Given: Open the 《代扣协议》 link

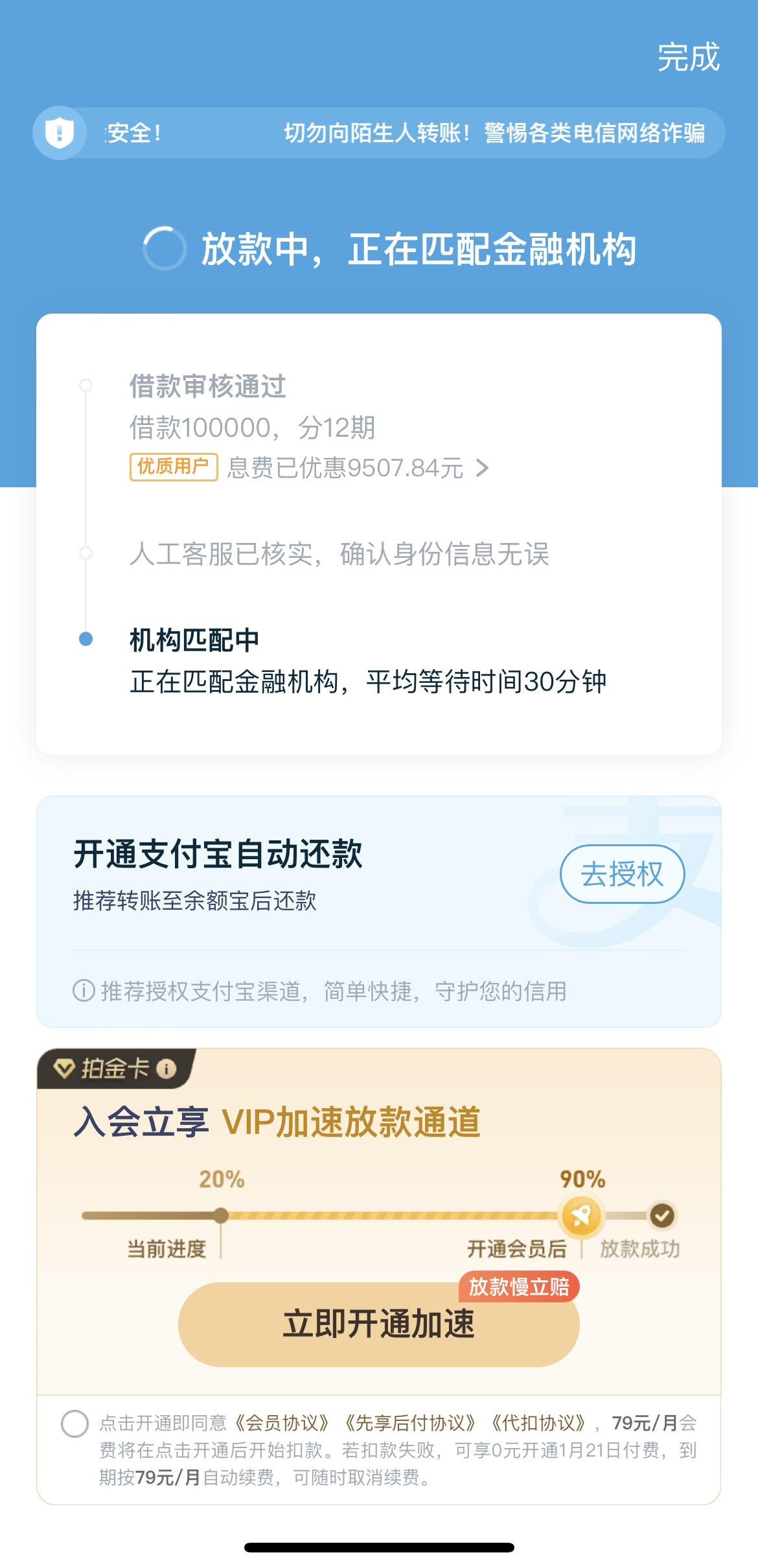Looking at the screenshot, I should [x=538, y=1423].
